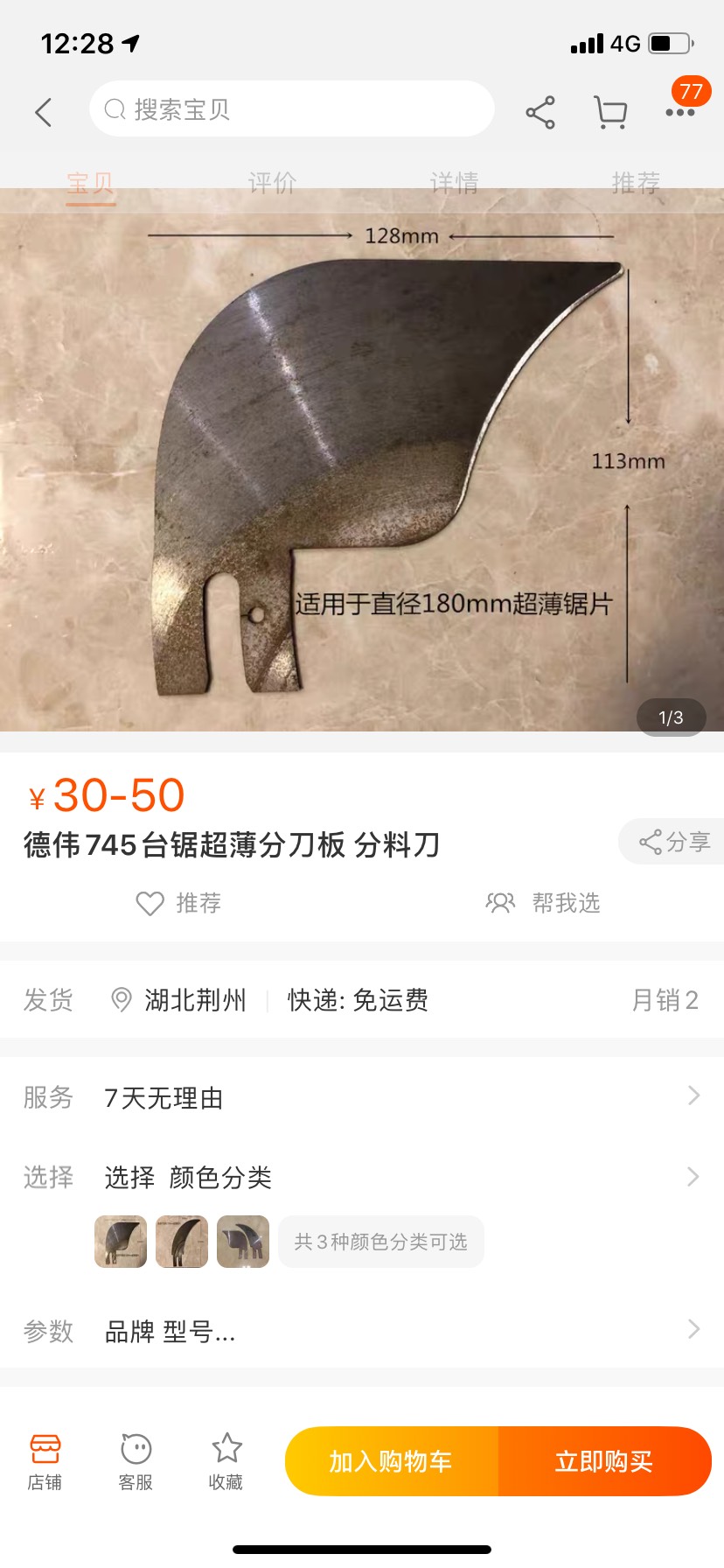Viewport: 724px width, 1568px height.
Task: Switch to the 评价 tab
Action: point(272,183)
